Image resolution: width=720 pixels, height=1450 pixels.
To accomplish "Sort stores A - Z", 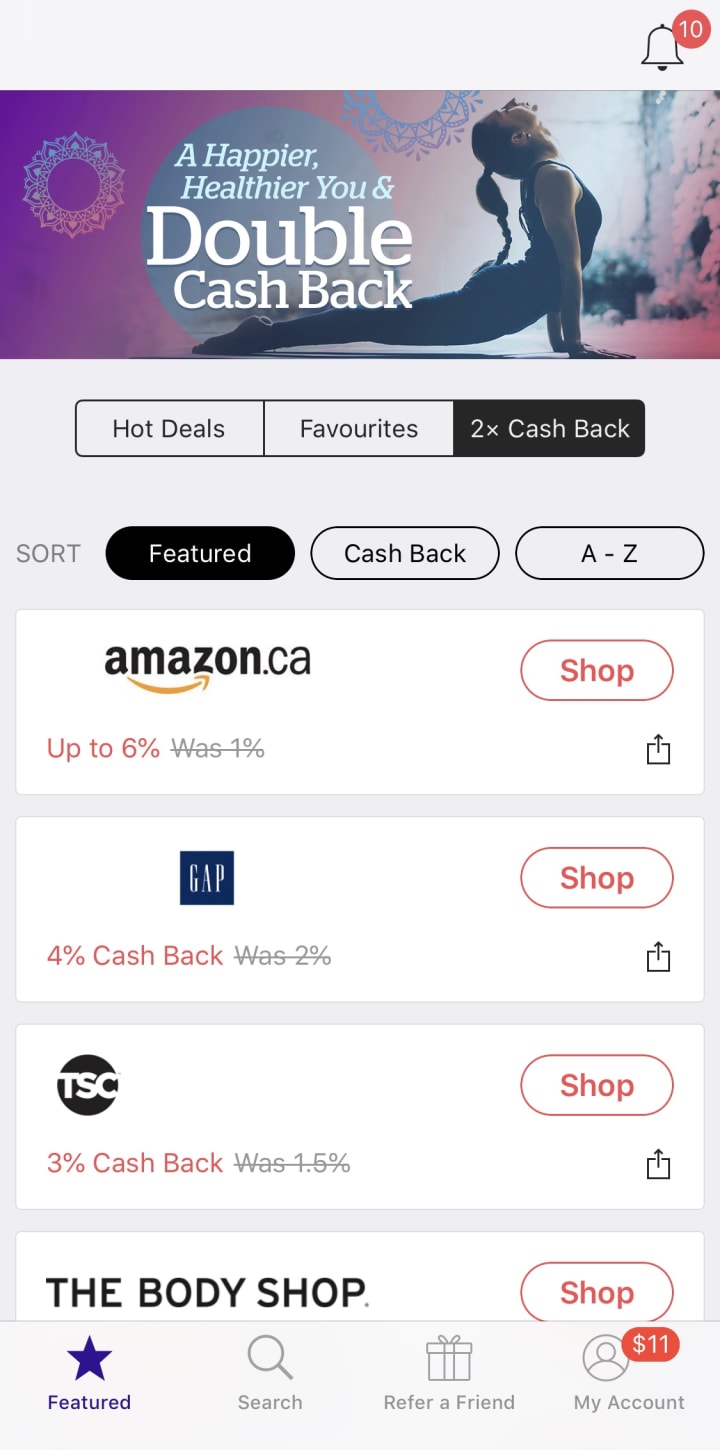I will click(609, 553).
